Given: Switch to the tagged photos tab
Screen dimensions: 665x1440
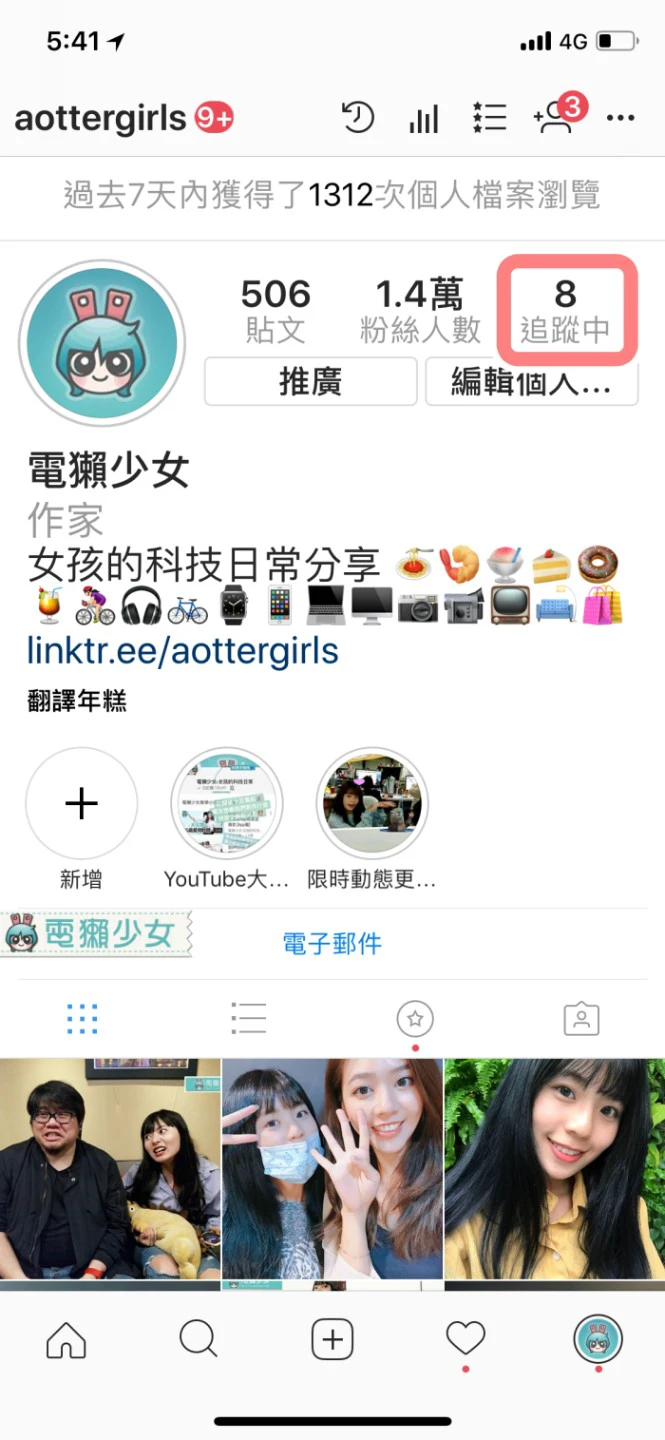Looking at the screenshot, I should (x=581, y=1019).
